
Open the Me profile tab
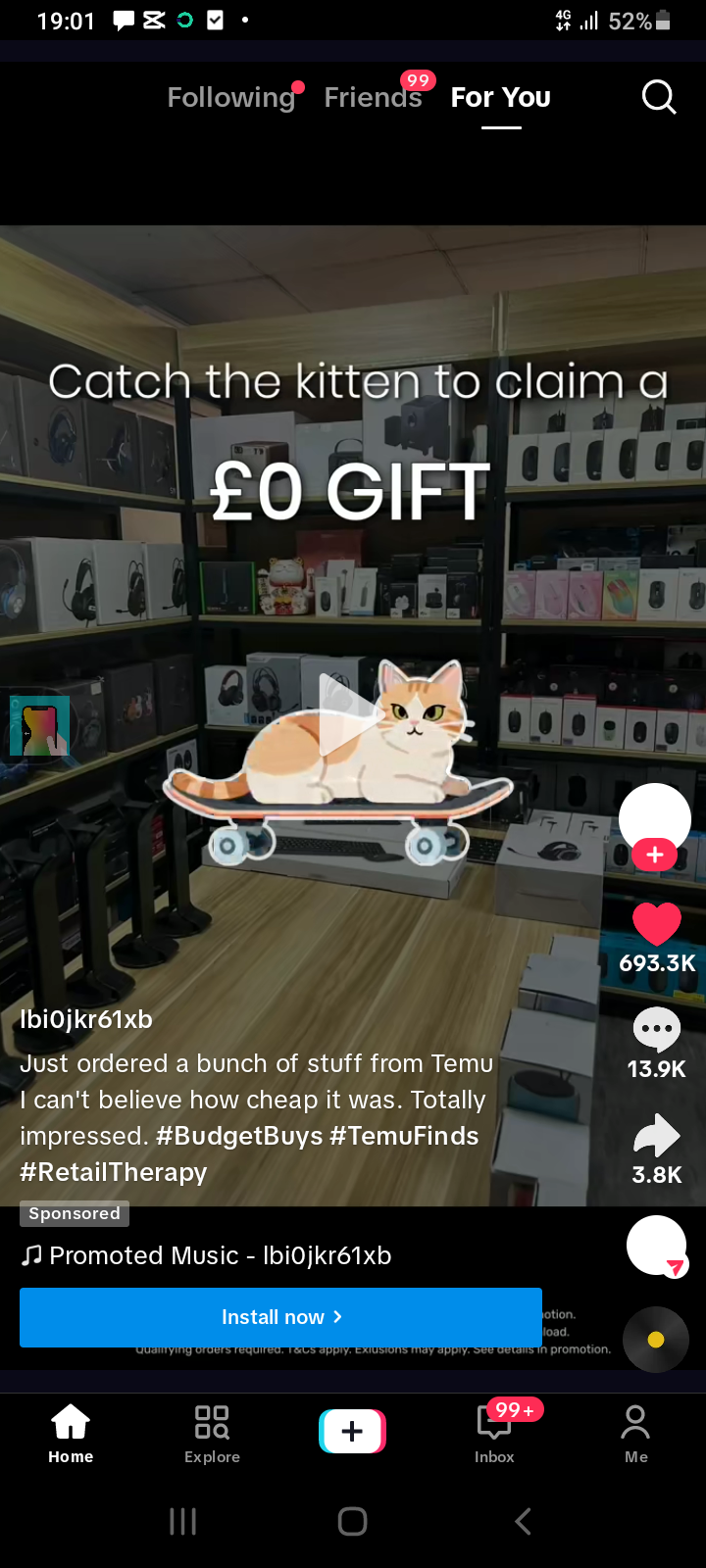pos(635,1434)
